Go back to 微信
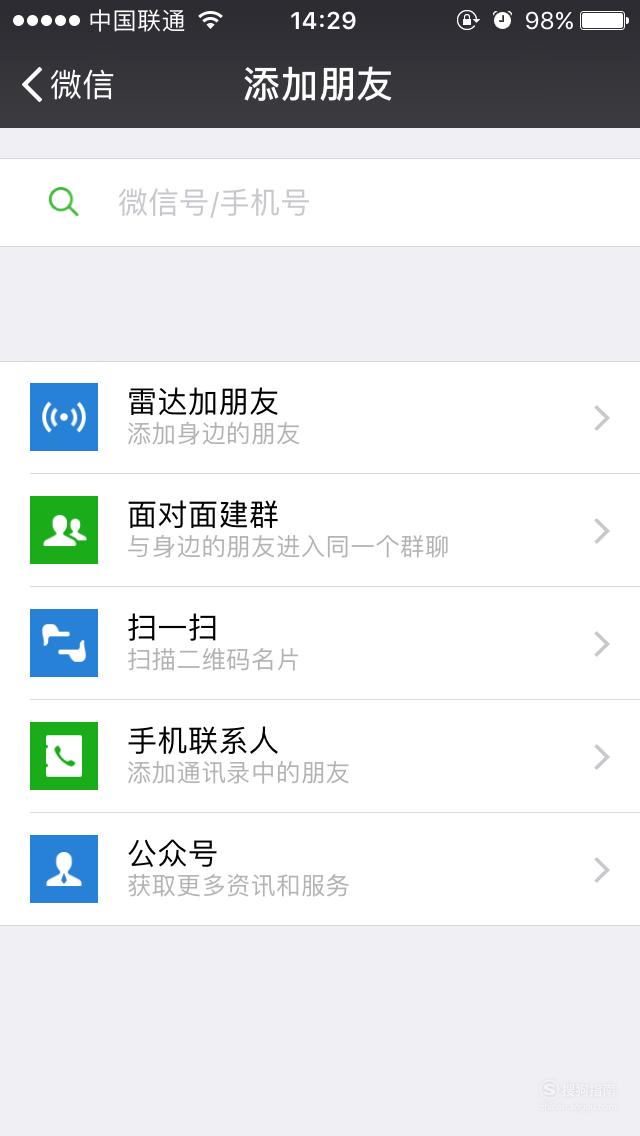The height and width of the screenshot is (1136, 640). tap(67, 85)
